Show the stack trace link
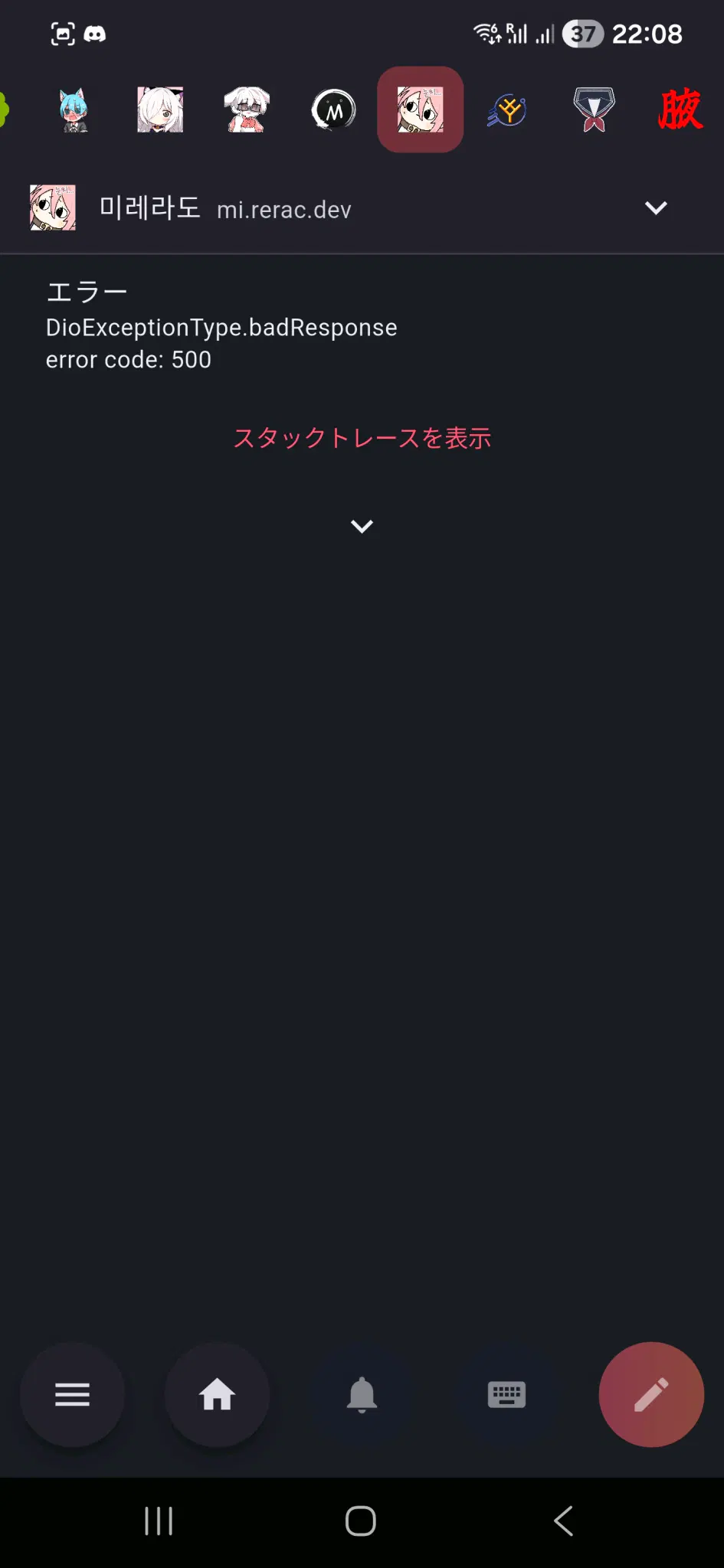This screenshot has width=724, height=1568. (362, 438)
